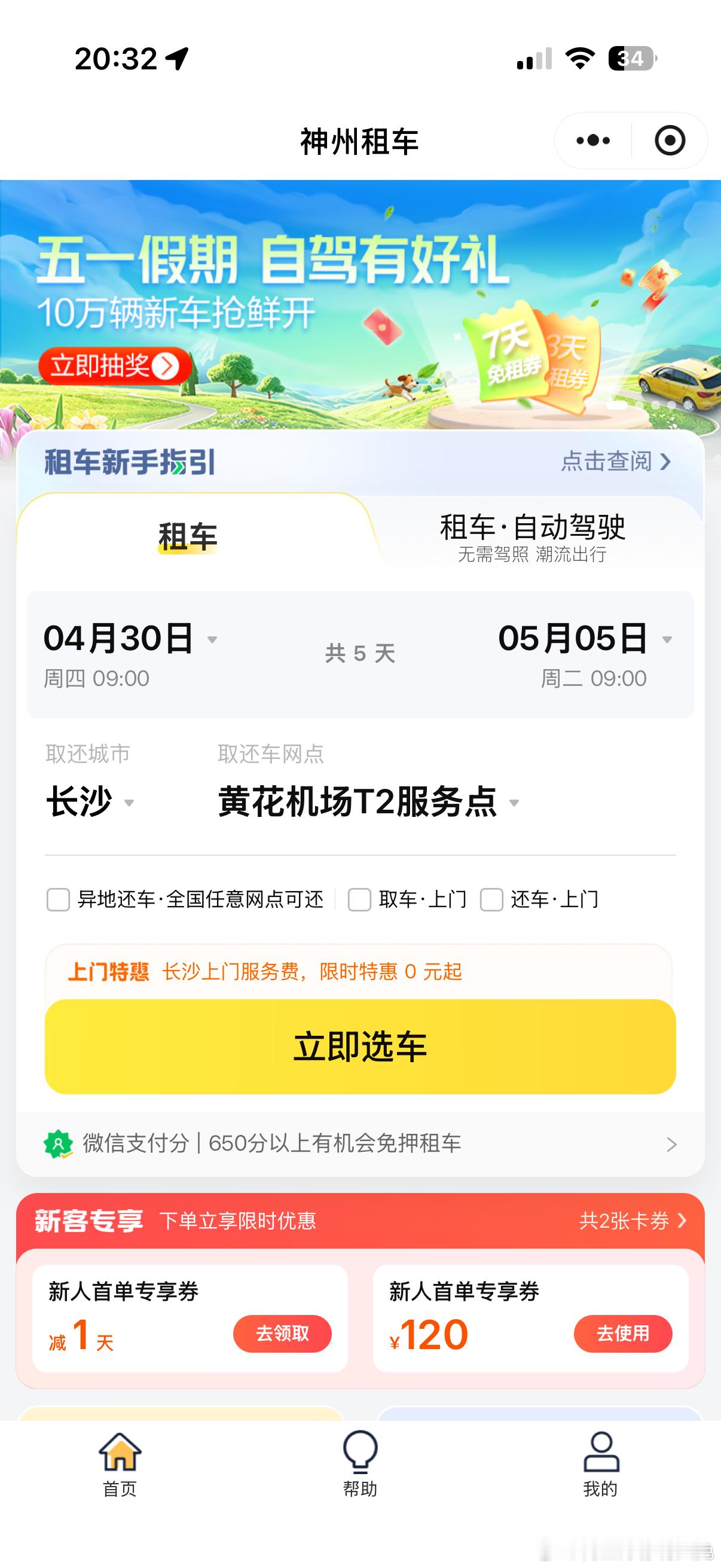721x1568 pixels.
Task: Open the 我的 profile tab
Action: pyautogui.click(x=601, y=1464)
